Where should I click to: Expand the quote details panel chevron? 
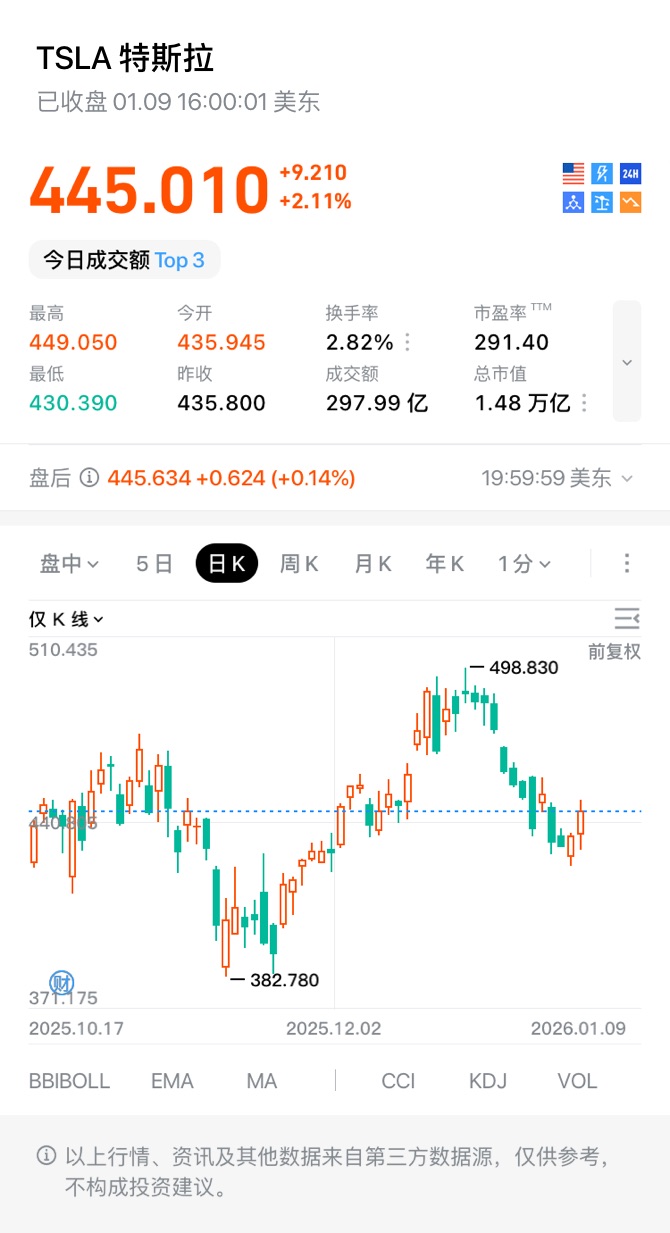(627, 362)
